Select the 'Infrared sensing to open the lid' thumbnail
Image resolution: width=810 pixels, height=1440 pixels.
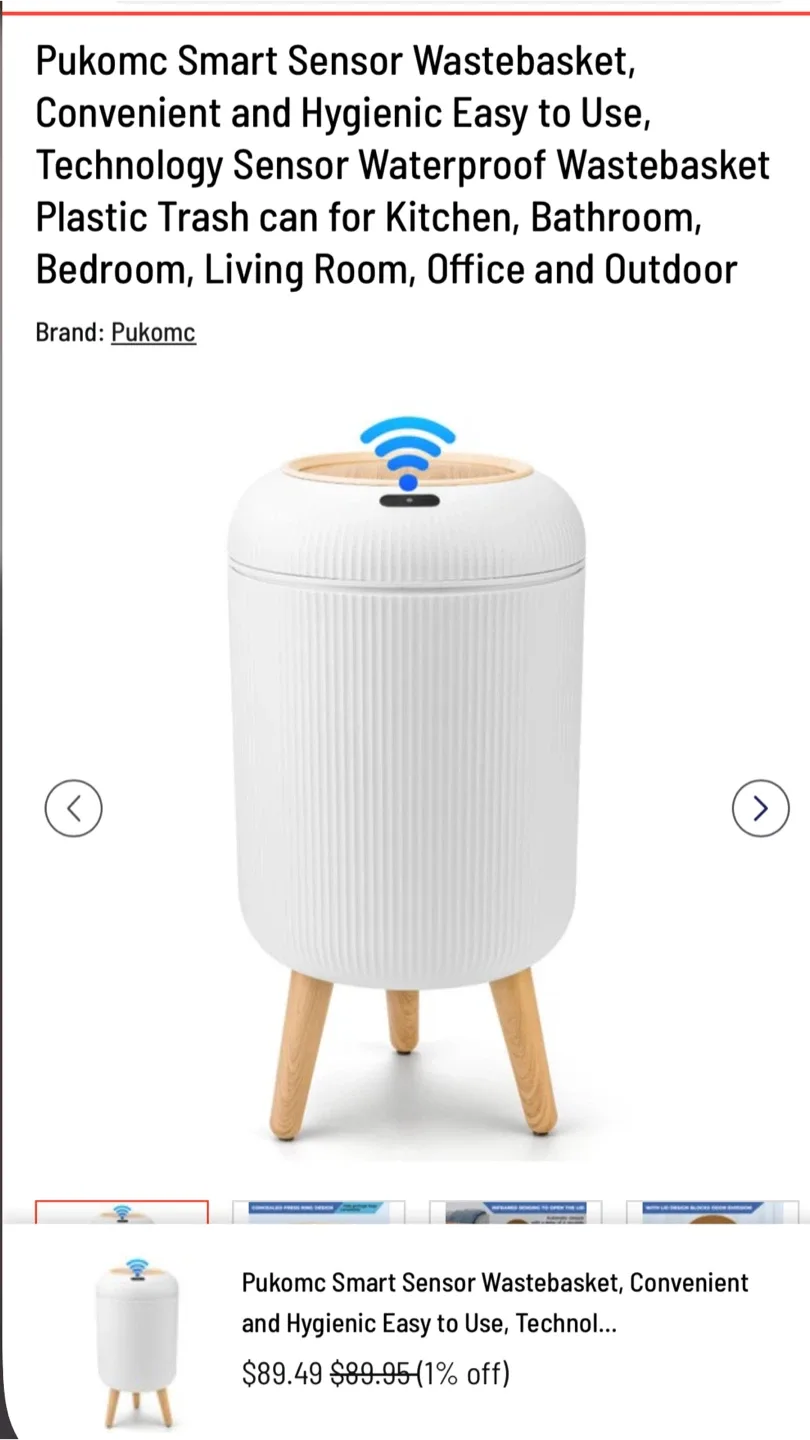[x=515, y=1212]
